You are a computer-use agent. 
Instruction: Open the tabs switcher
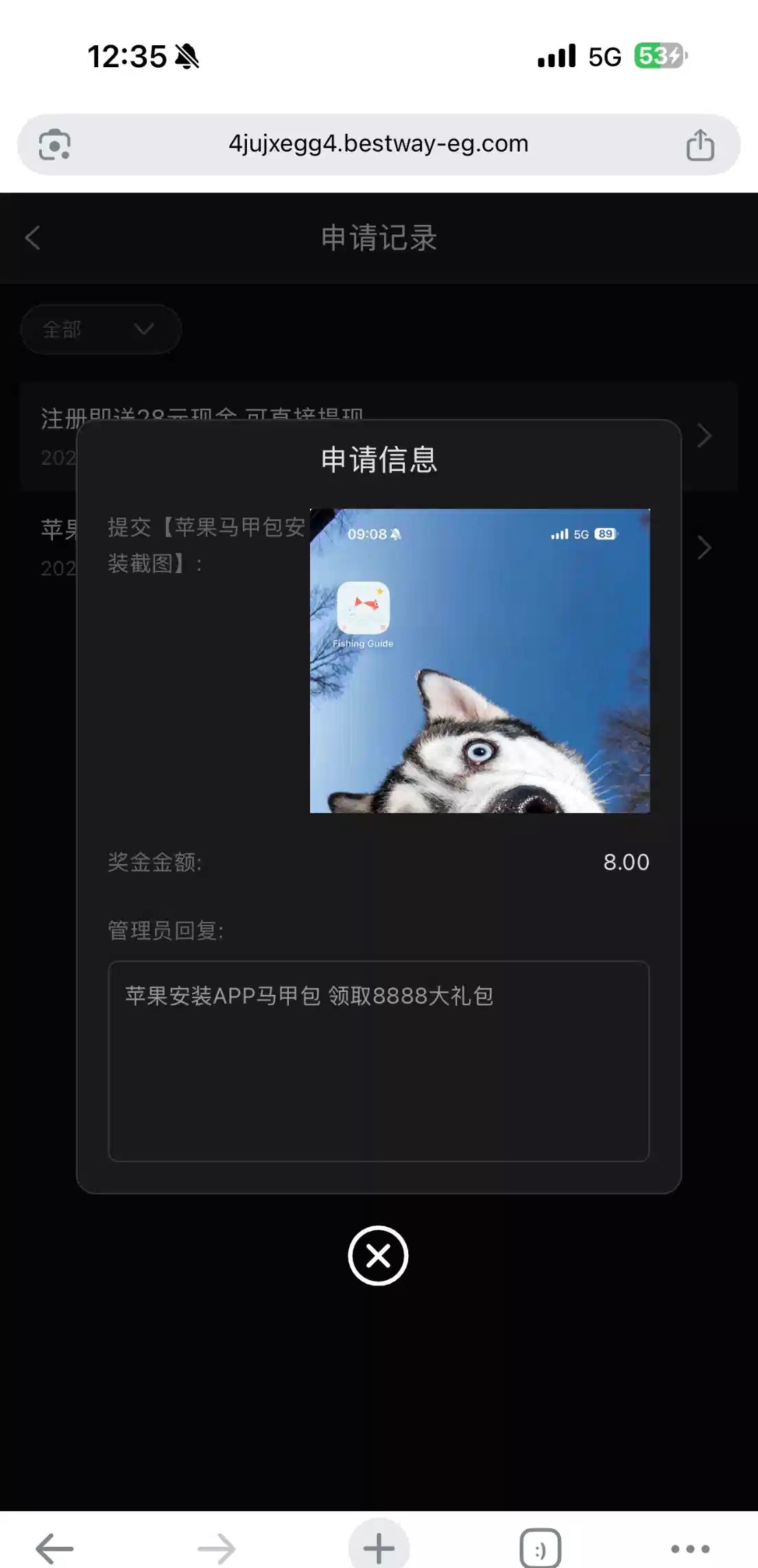click(x=540, y=1547)
